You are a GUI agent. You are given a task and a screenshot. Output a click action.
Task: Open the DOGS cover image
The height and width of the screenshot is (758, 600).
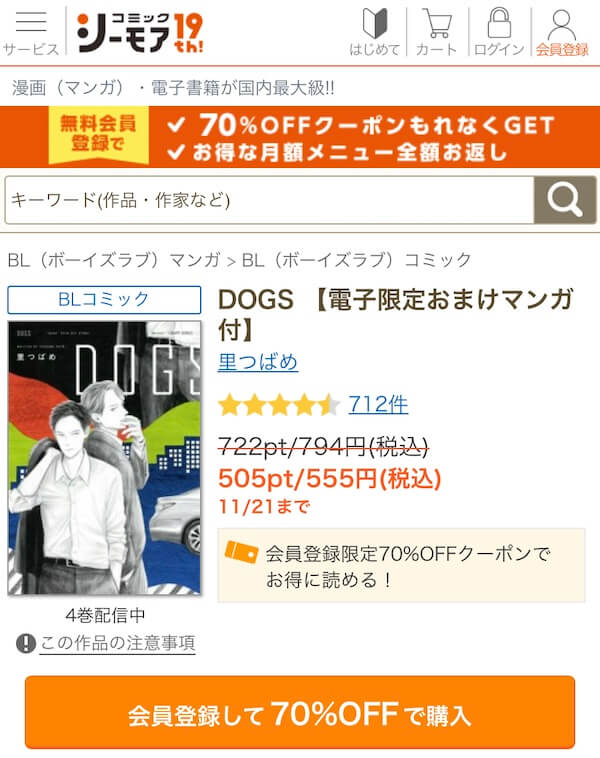tap(104, 457)
